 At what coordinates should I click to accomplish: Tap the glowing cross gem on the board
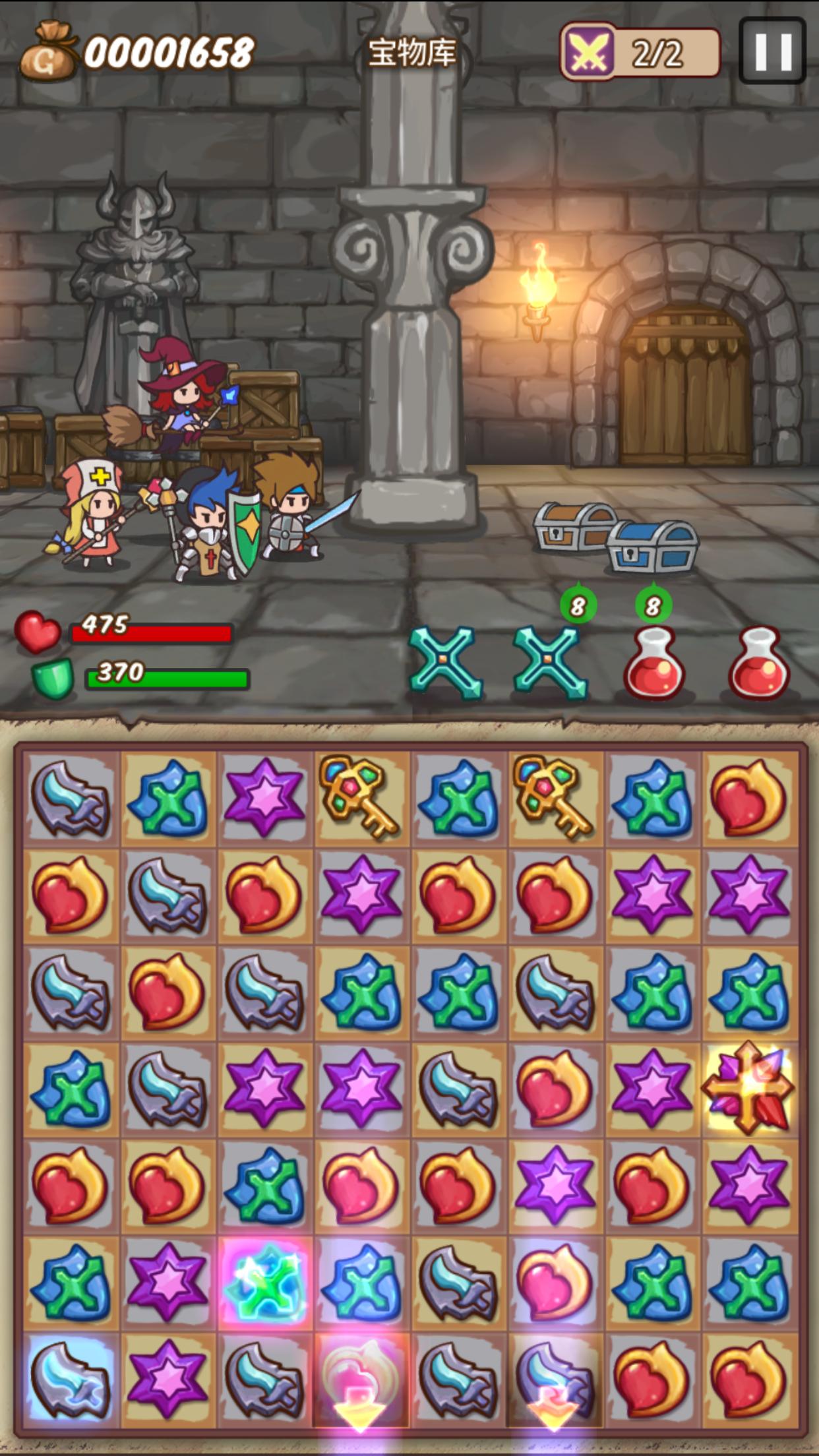click(x=748, y=1087)
